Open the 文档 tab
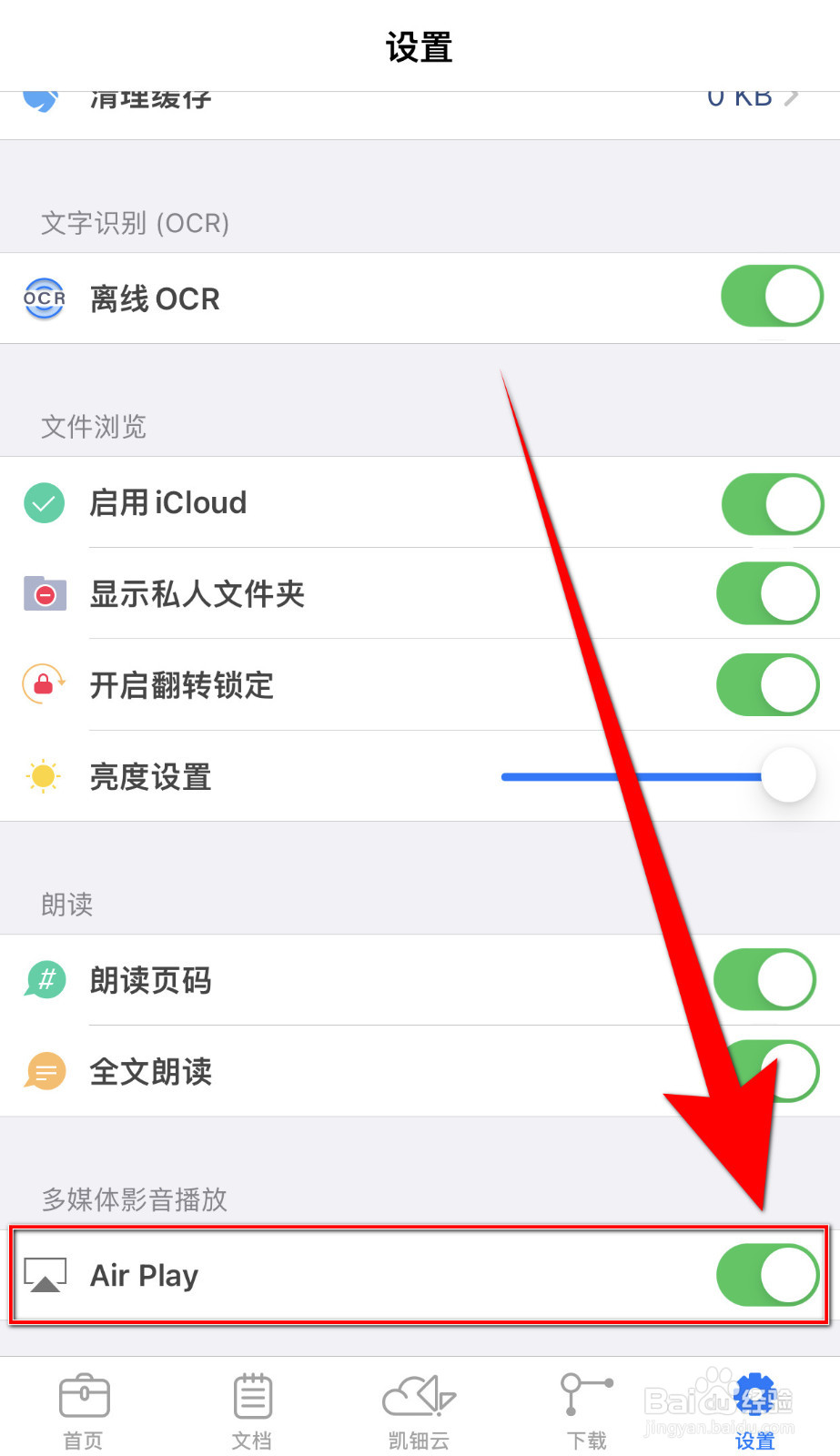This screenshot has width=840, height=1456. tap(252, 1406)
